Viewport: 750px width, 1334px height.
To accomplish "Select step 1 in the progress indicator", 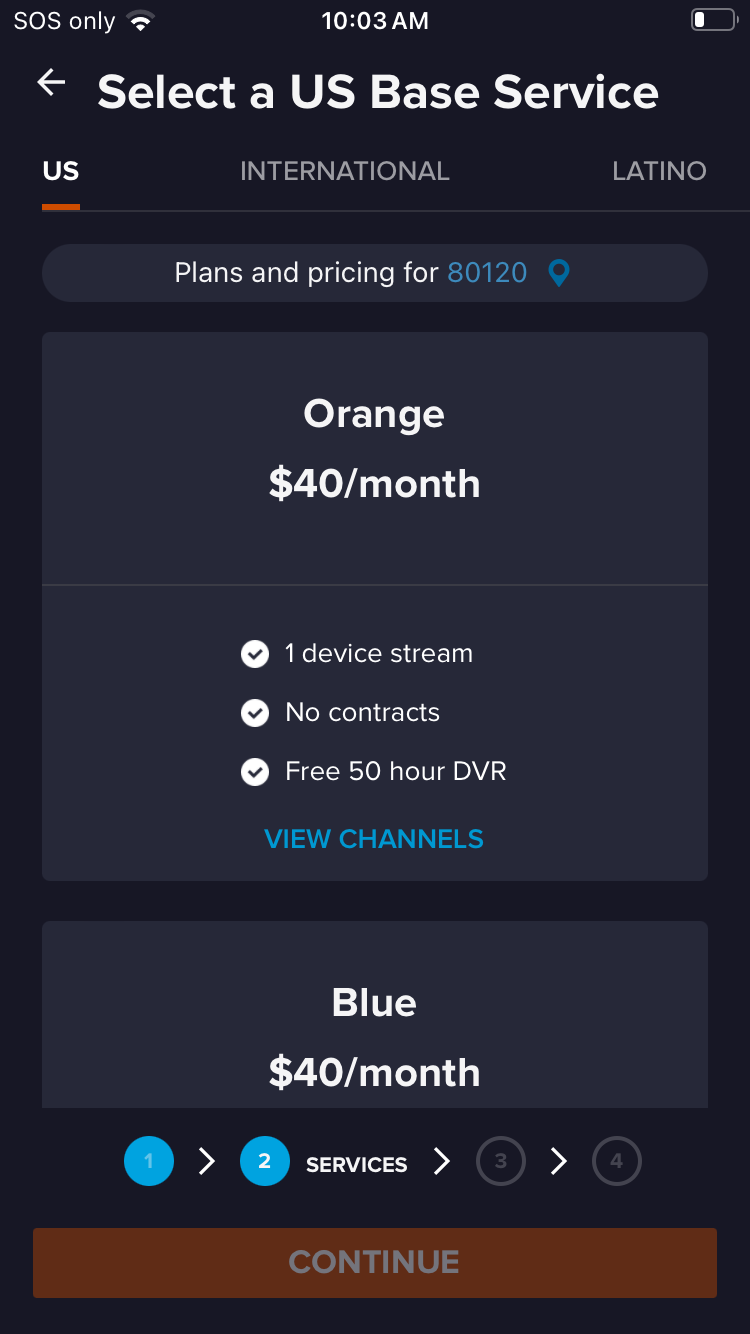I will coord(148,1160).
